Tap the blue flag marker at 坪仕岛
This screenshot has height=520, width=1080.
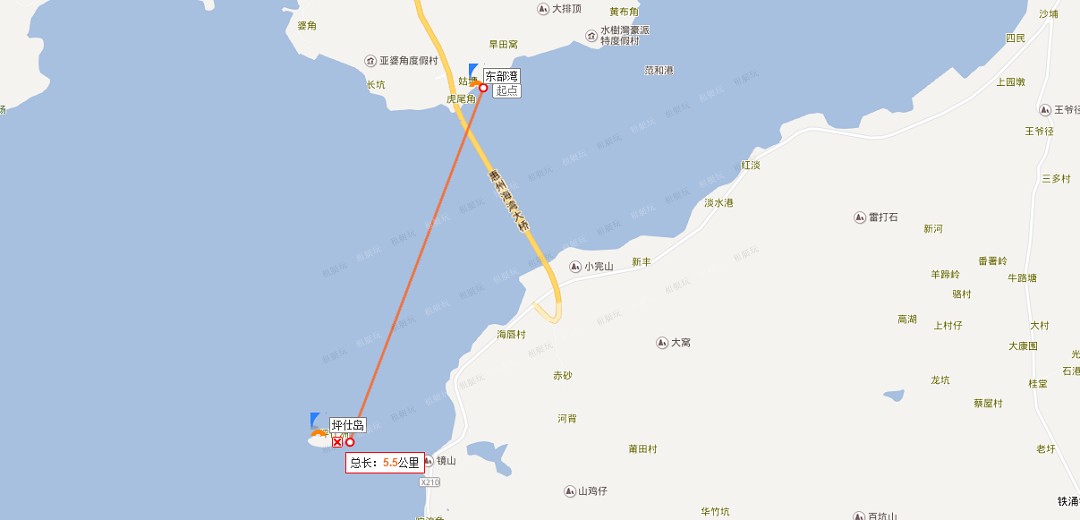[316, 420]
